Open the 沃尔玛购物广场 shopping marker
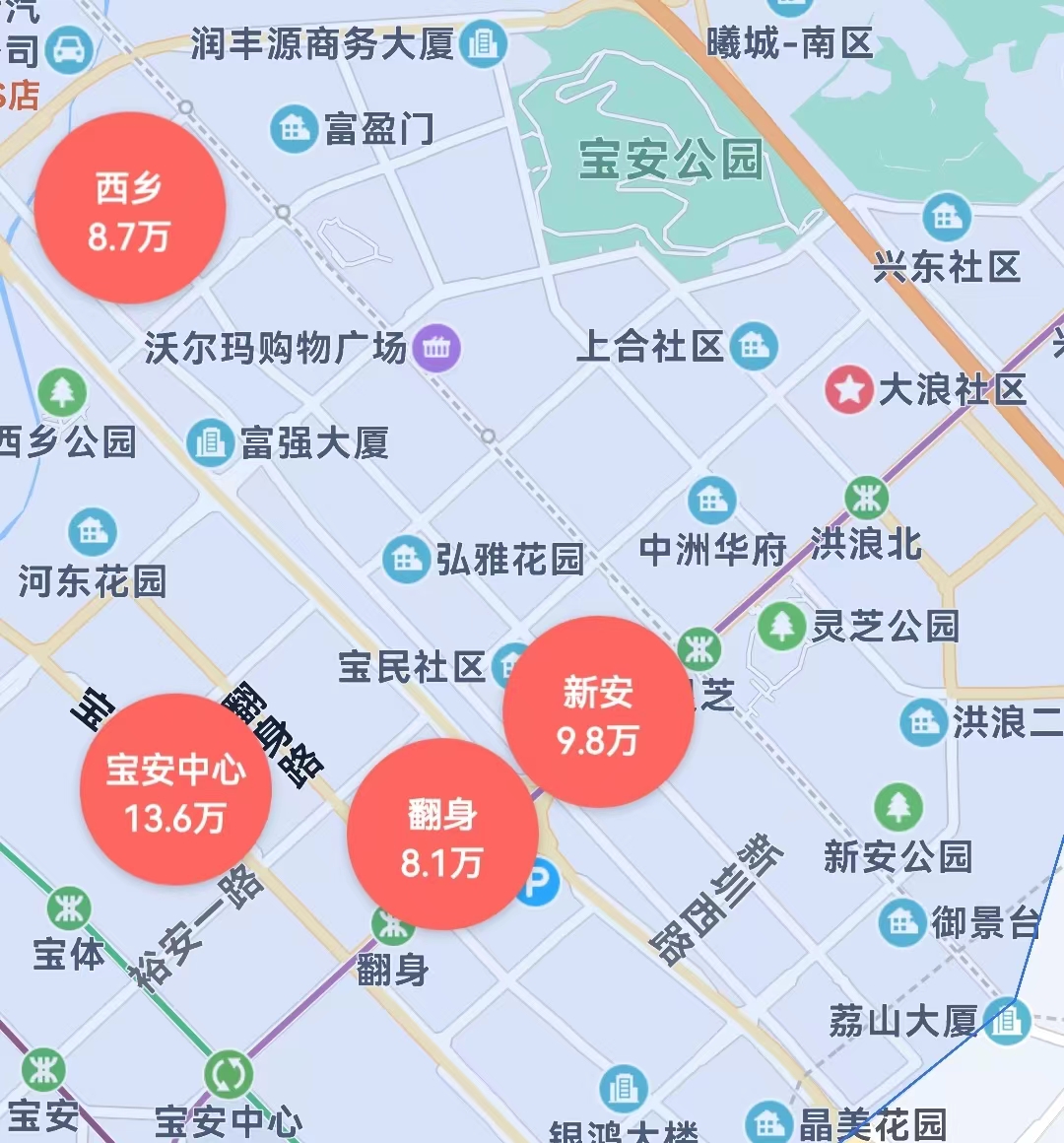The height and width of the screenshot is (1143, 1064). tap(436, 348)
